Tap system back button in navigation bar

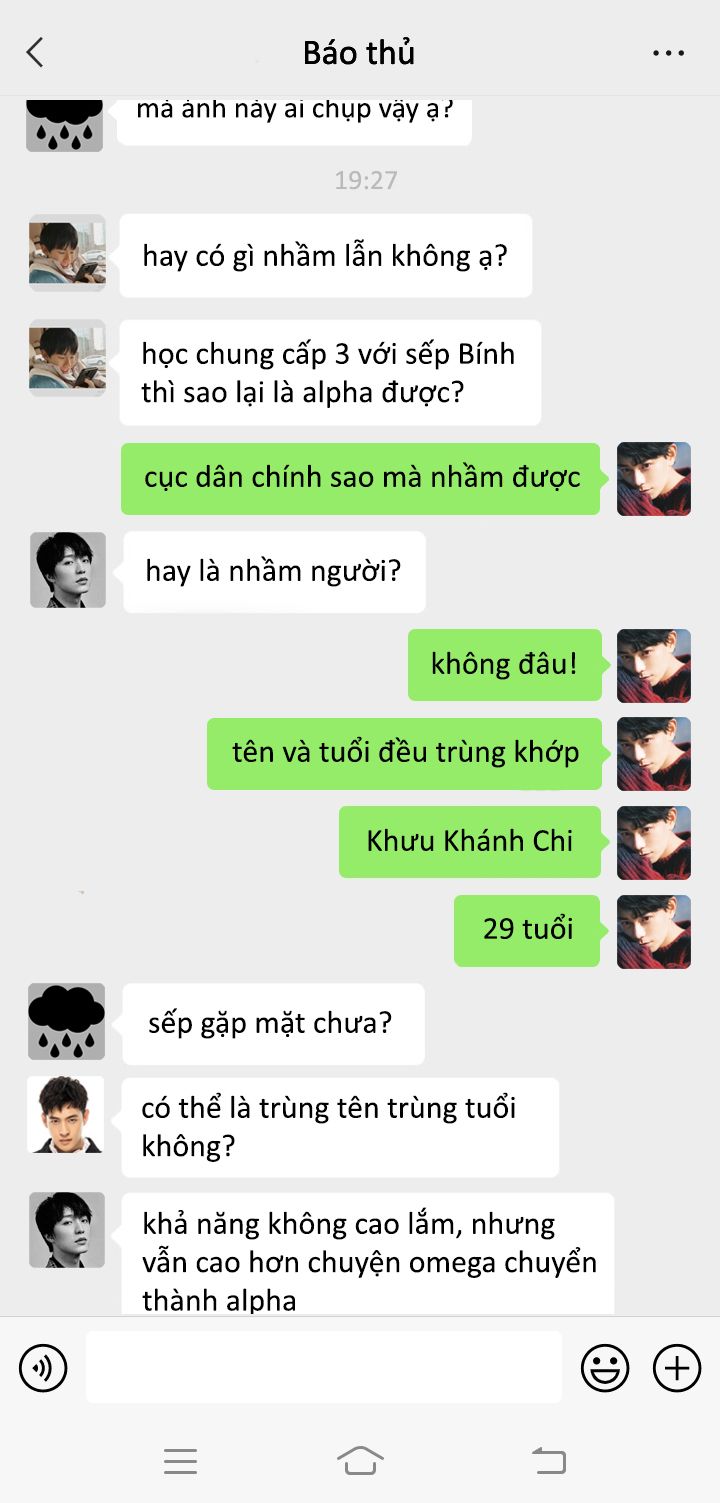point(548,1460)
